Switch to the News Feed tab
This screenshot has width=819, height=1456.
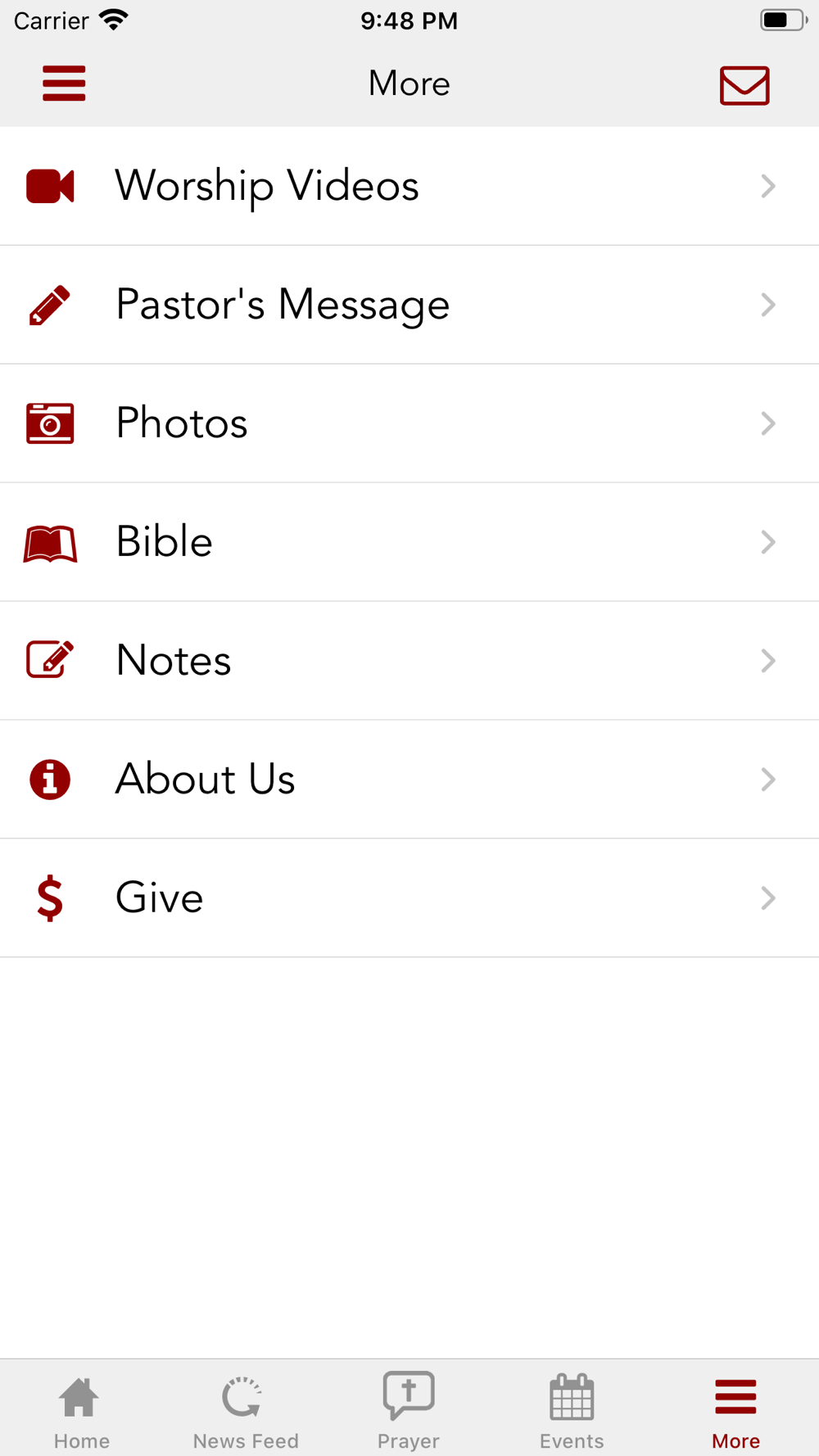click(x=246, y=1410)
